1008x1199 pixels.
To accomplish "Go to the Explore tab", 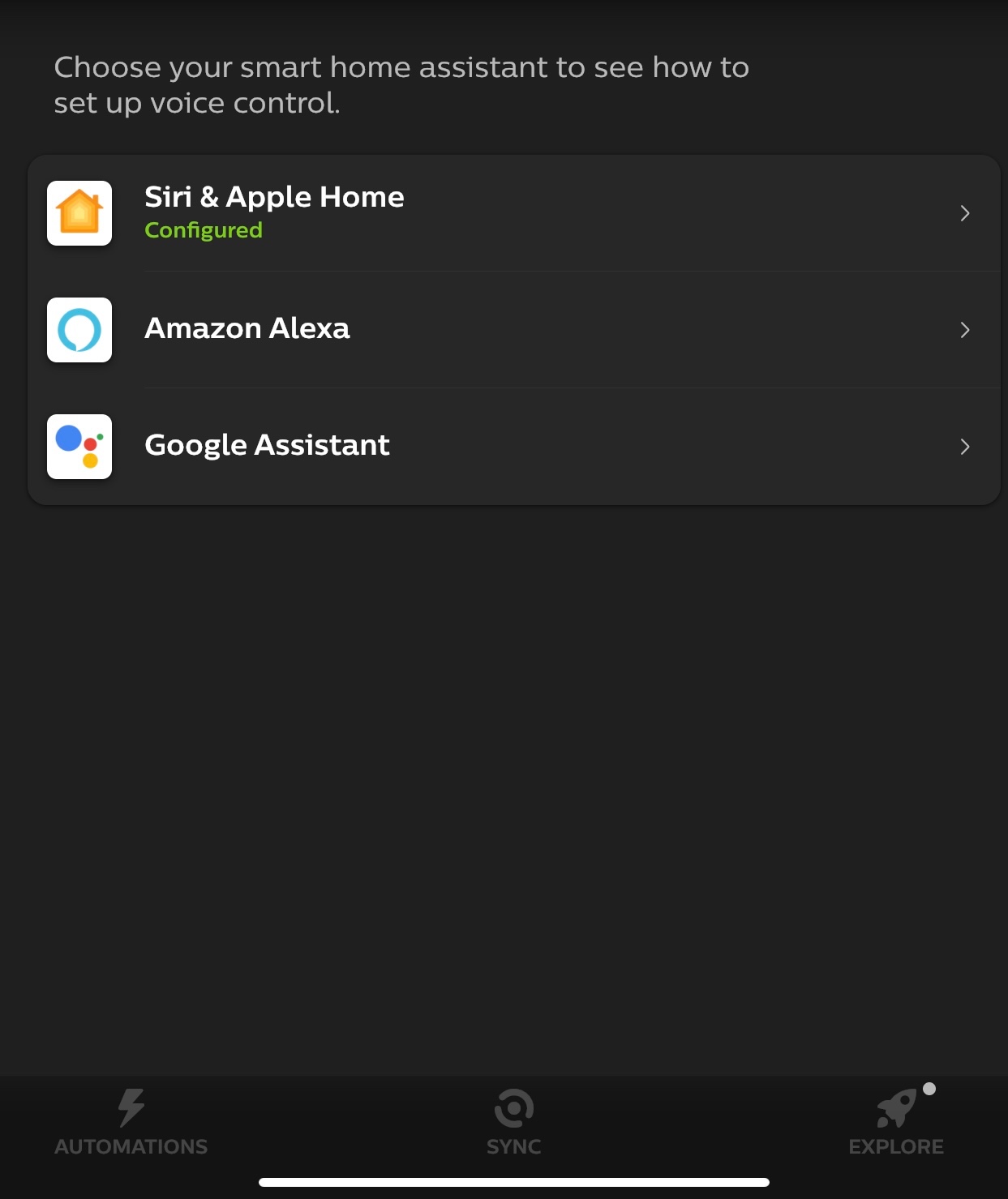I will tap(896, 1123).
